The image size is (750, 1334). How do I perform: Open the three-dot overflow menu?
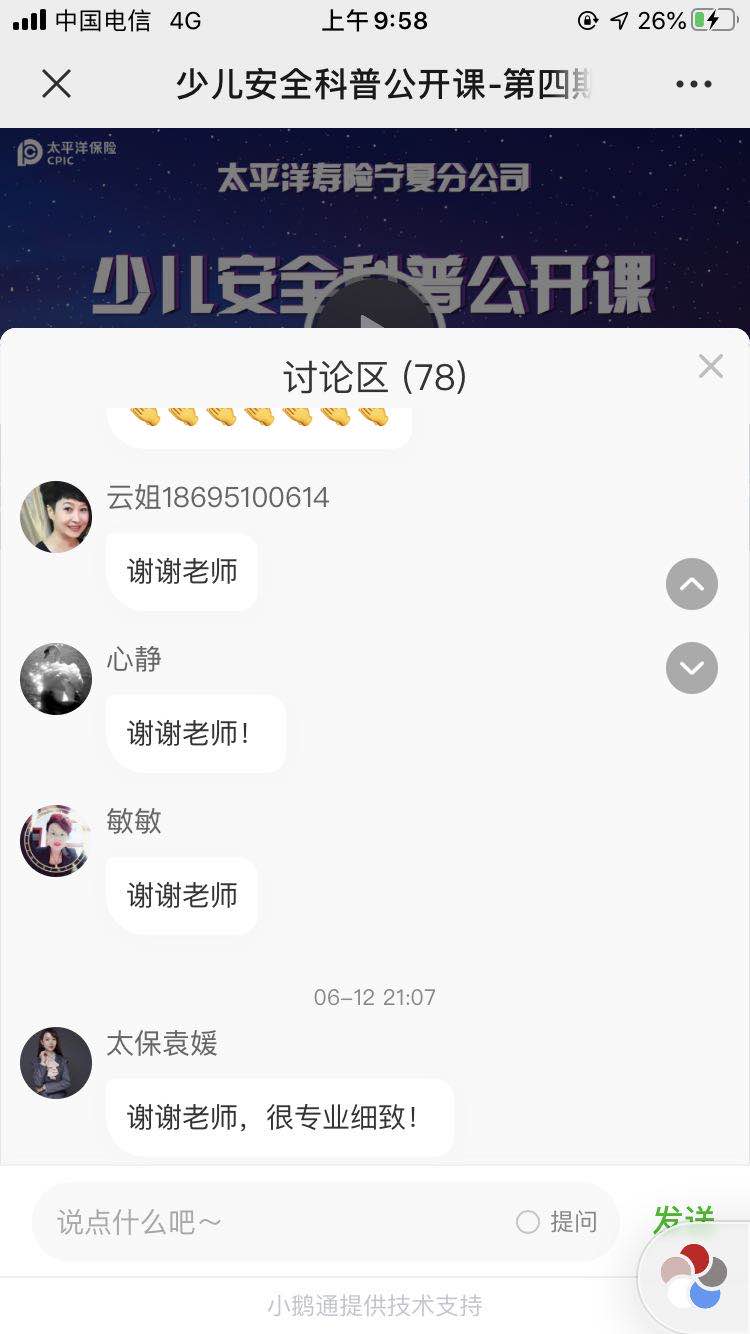point(693,84)
